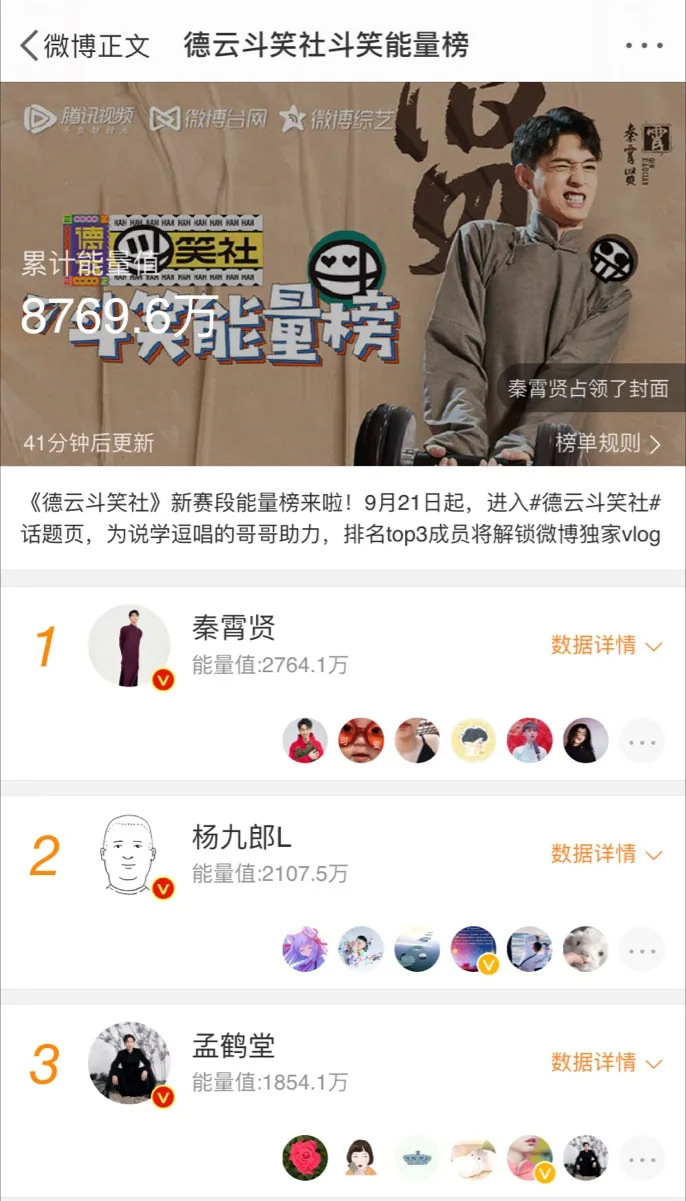Show more supporters of 孟鹤堂
686x1201 pixels.
tap(641, 1157)
